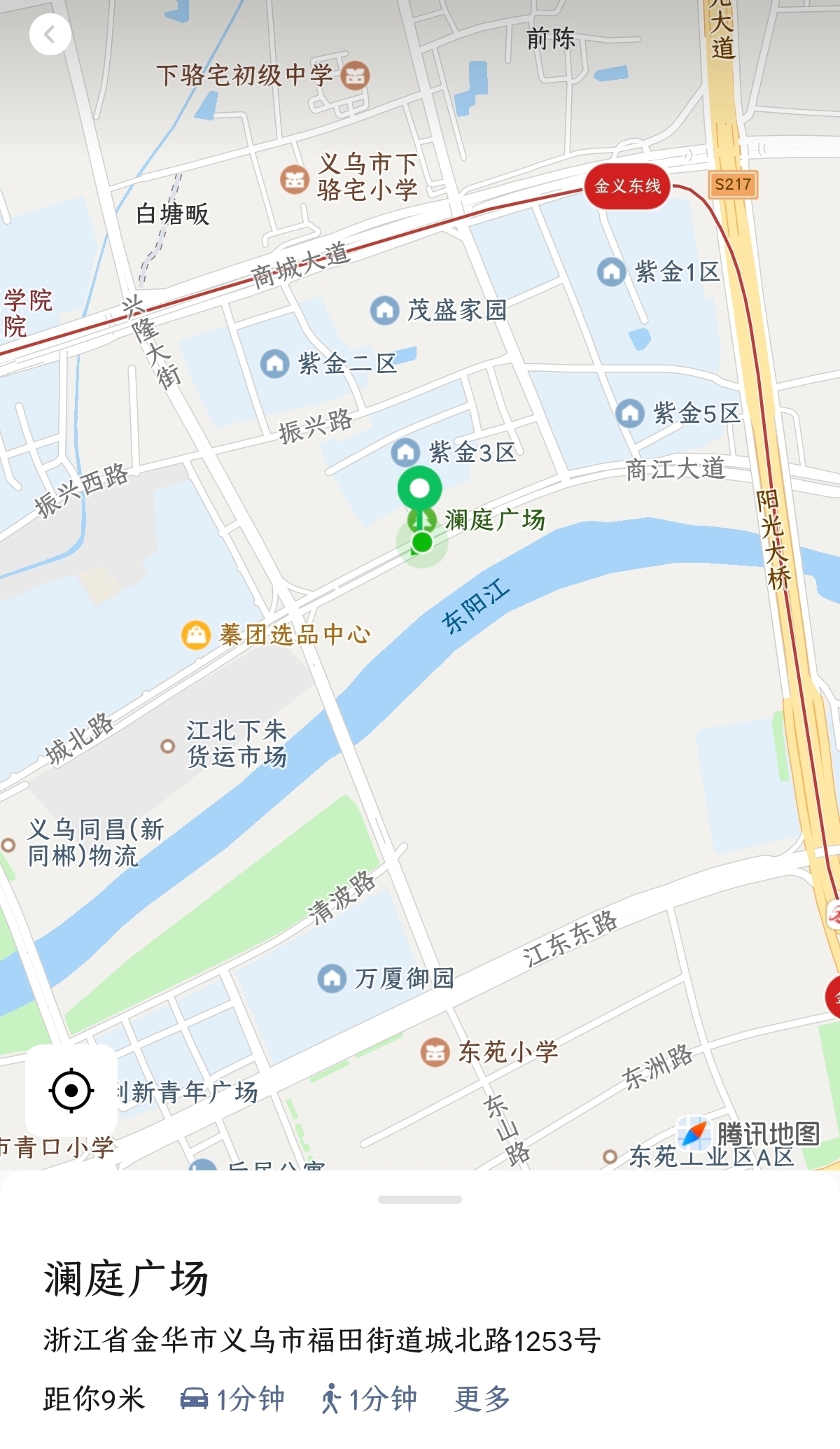Screen dimensions: 840x1449
Task: Go back using the top-left arrow
Action: tap(50, 34)
